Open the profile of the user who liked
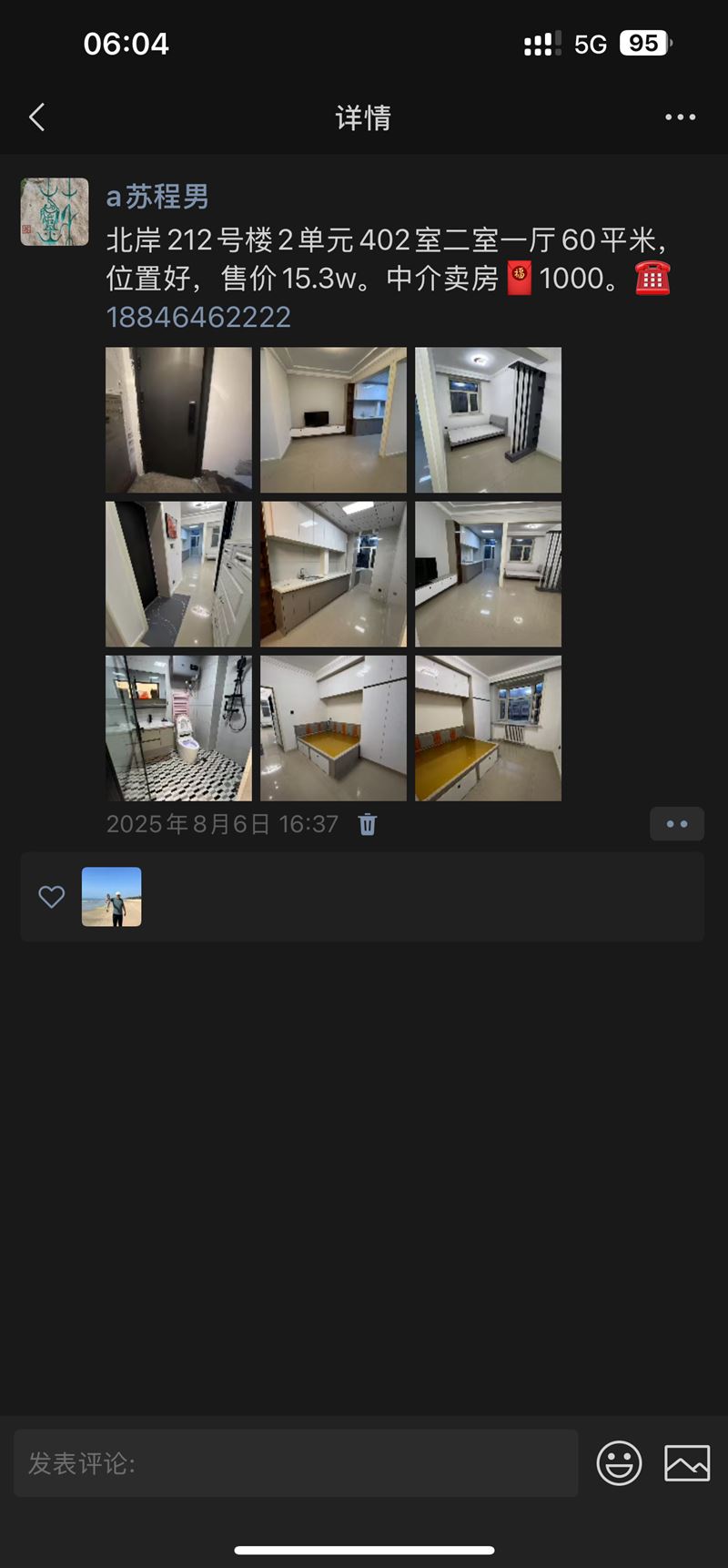The image size is (728, 1568). point(112,897)
